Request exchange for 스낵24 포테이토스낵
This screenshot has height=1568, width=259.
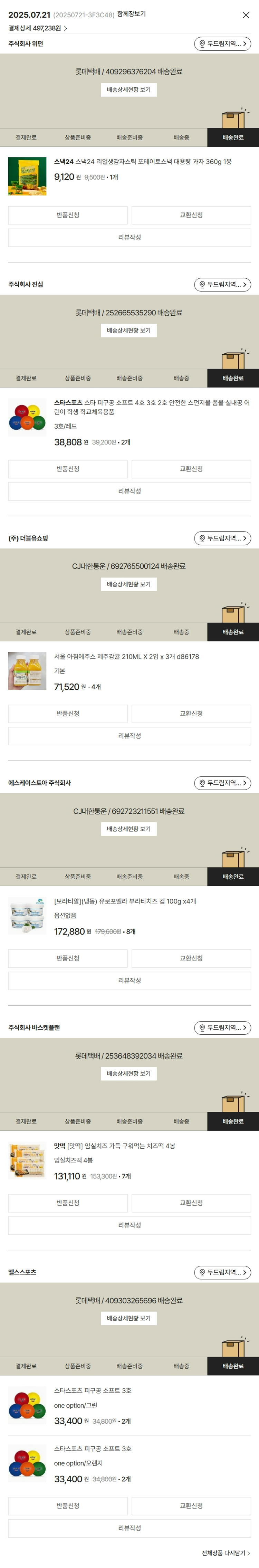tap(191, 215)
